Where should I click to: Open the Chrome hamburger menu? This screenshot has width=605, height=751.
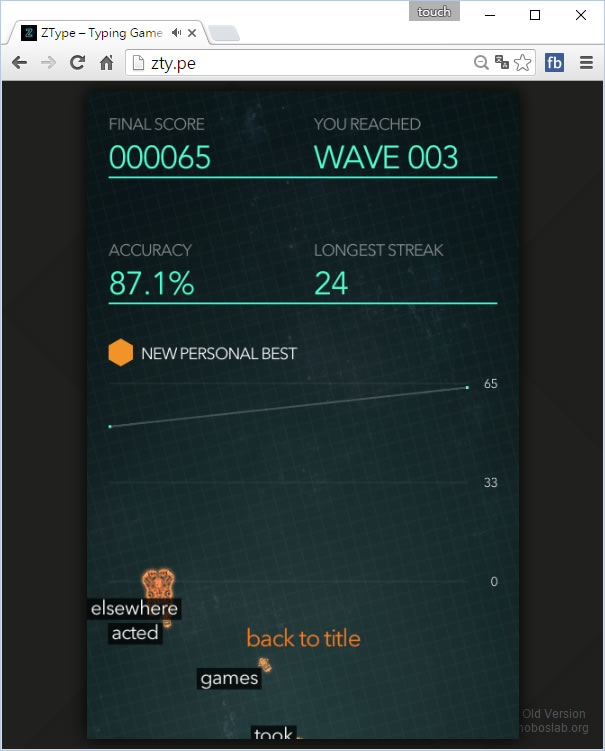click(x=587, y=63)
